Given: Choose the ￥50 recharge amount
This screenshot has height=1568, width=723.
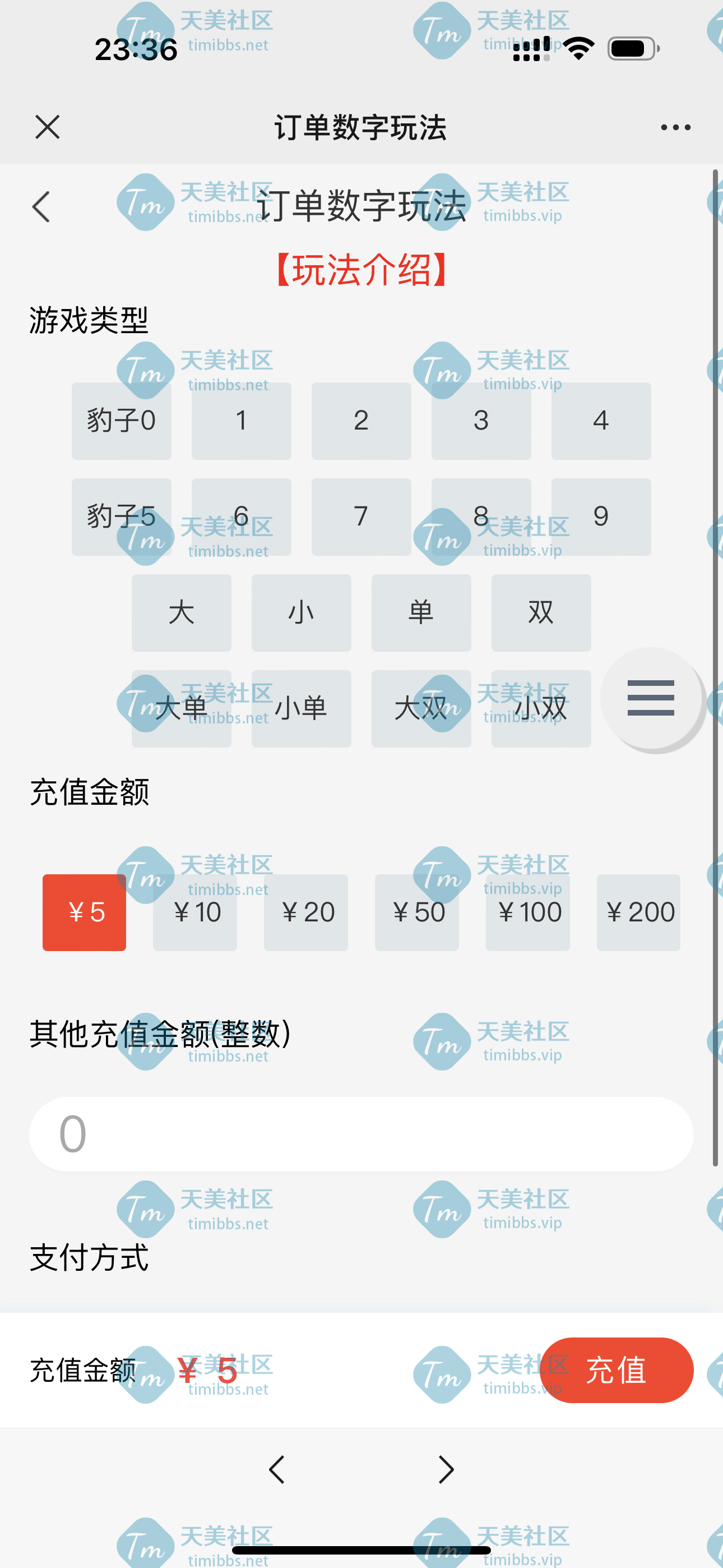Looking at the screenshot, I should click(417, 912).
